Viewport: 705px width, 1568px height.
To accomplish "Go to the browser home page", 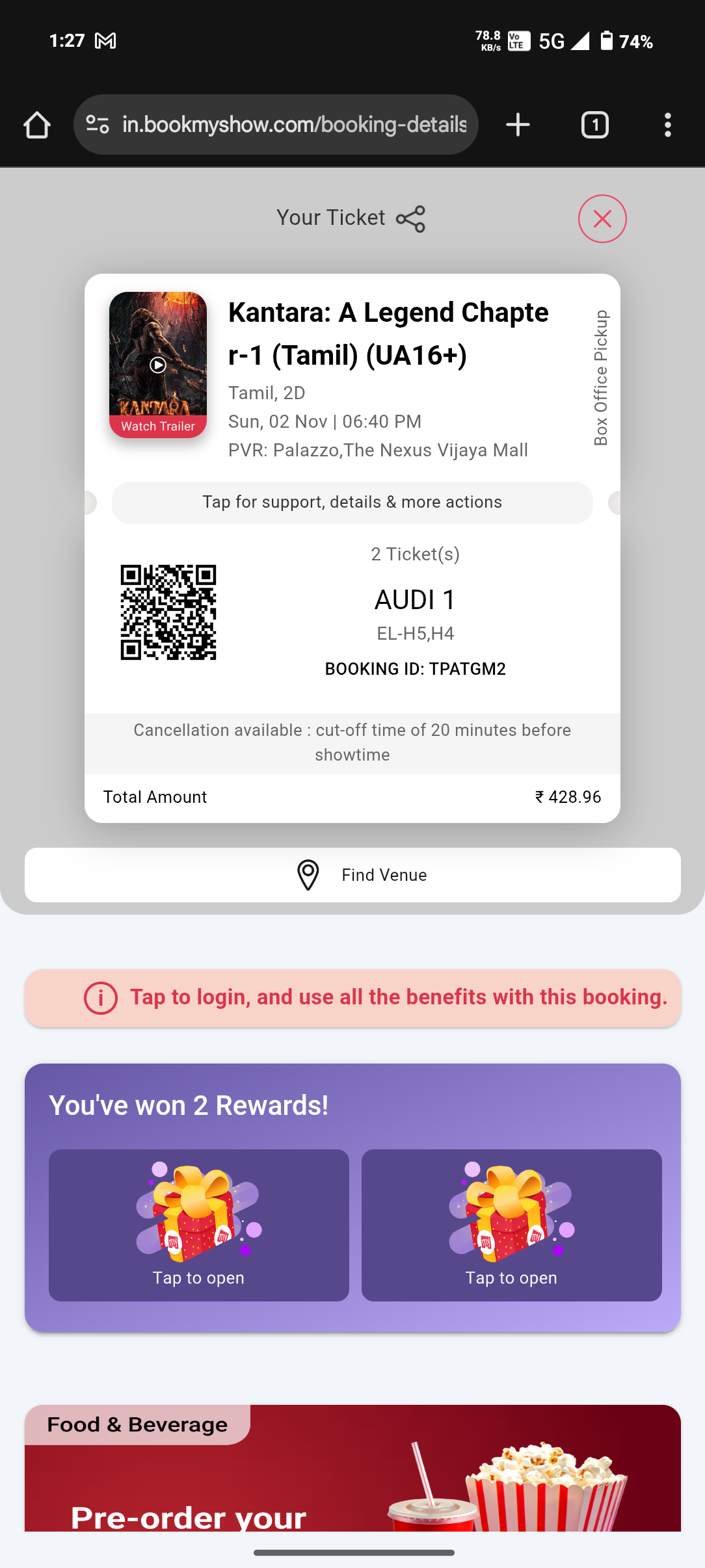I will (37, 125).
